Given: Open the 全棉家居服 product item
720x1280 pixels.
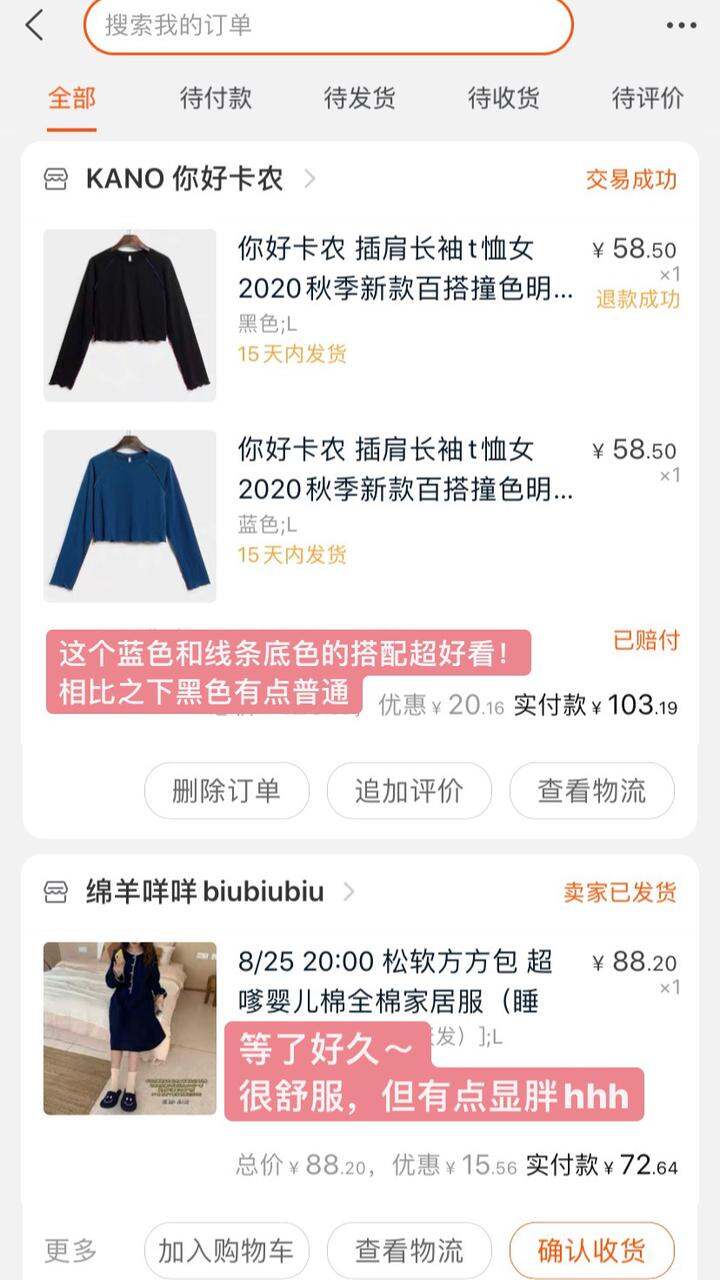Looking at the screenshot, I should click(x=360, y=1028).
